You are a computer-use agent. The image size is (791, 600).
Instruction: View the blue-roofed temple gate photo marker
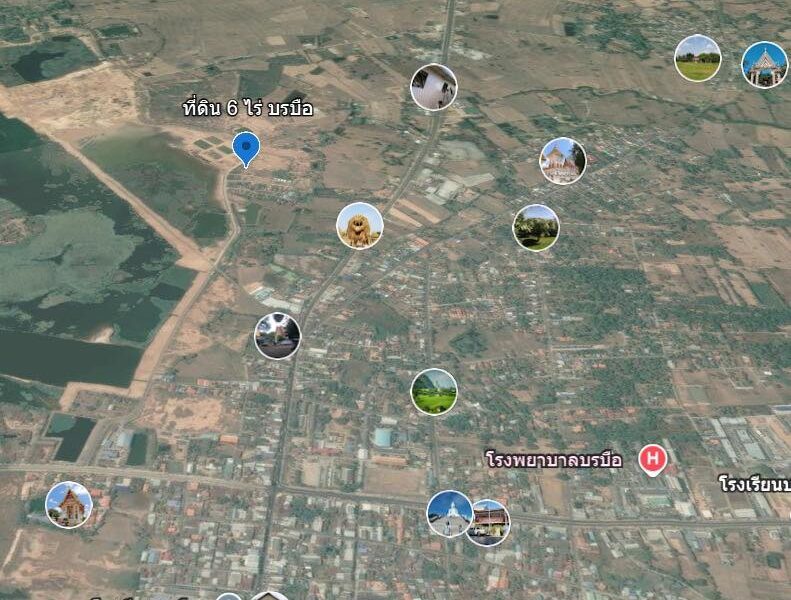765,65
